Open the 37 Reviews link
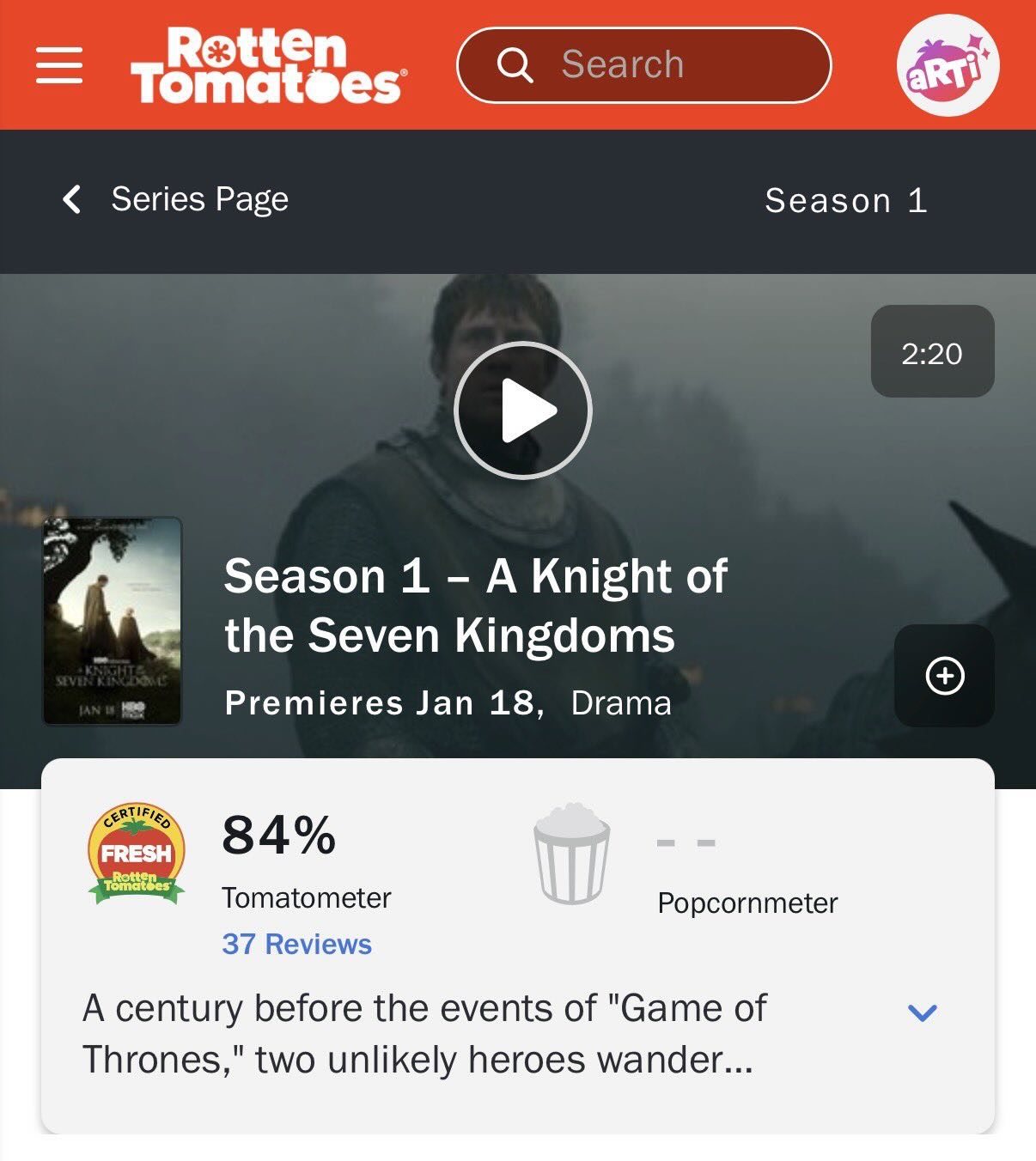Viewport: 1036px width, 1161px height. (296, 944)
